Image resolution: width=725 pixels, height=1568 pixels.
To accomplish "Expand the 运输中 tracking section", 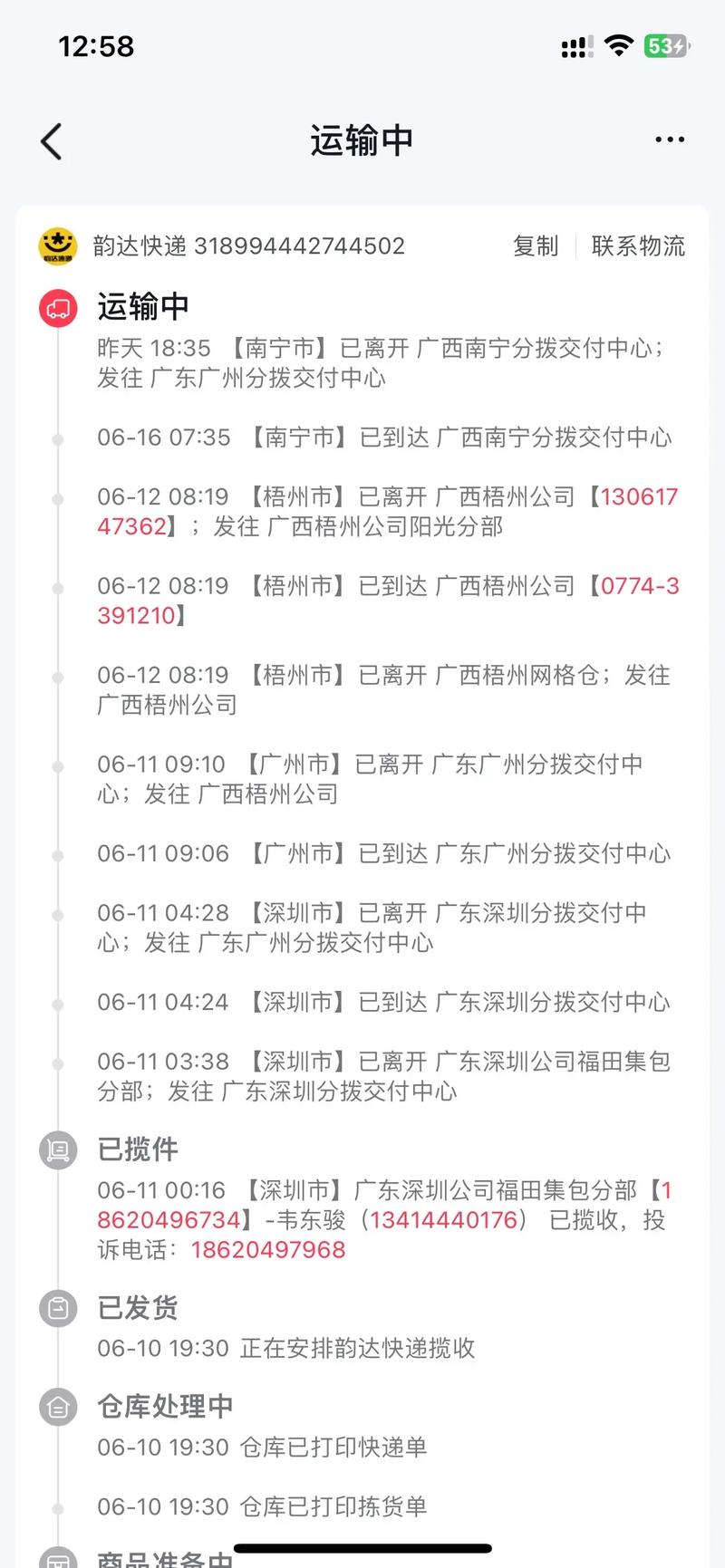I will (141, 308).
